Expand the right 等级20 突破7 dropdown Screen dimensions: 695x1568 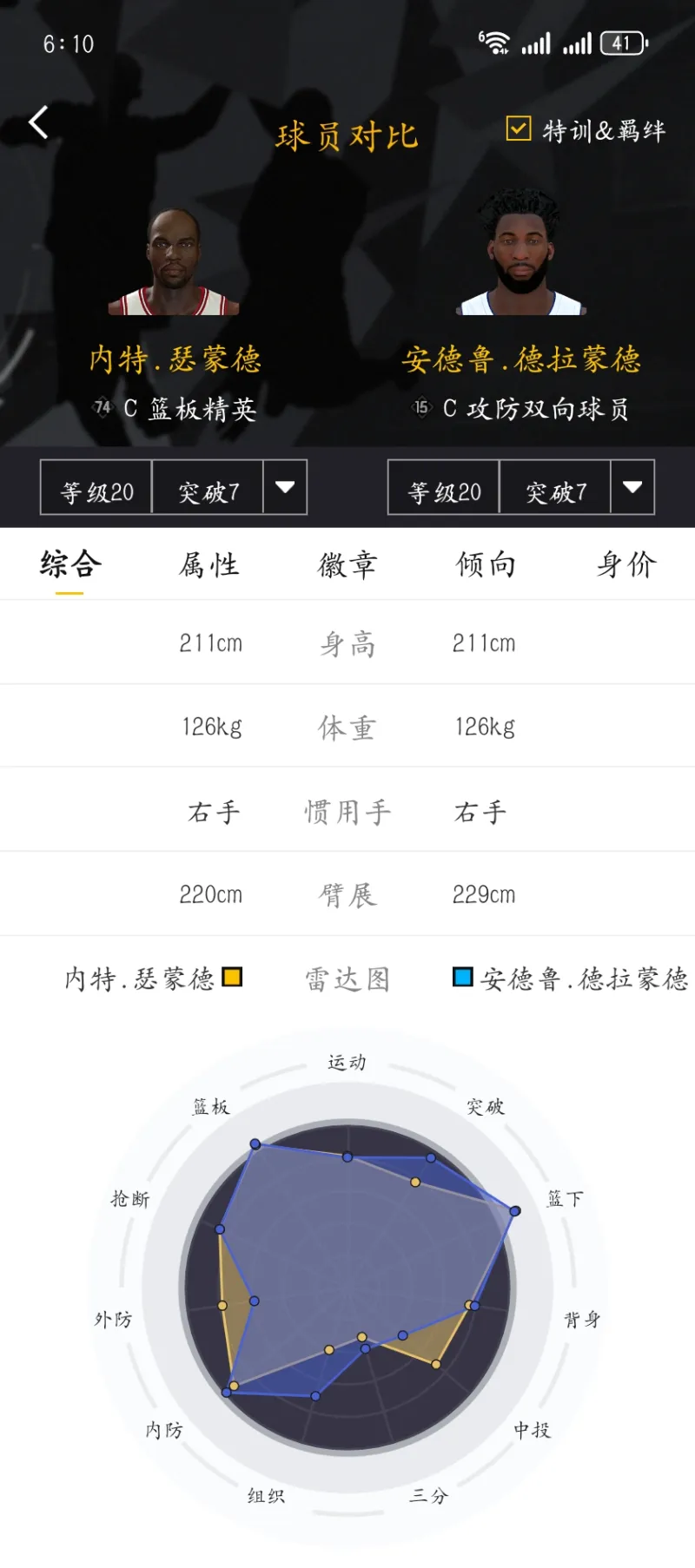point(633,488)
